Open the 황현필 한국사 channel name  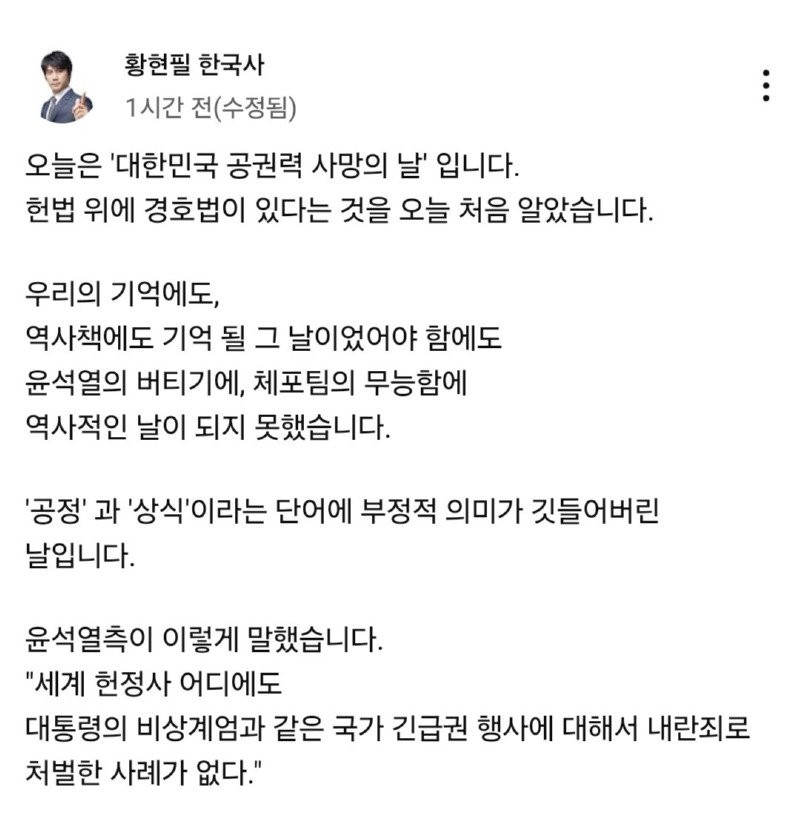point(193,66)
